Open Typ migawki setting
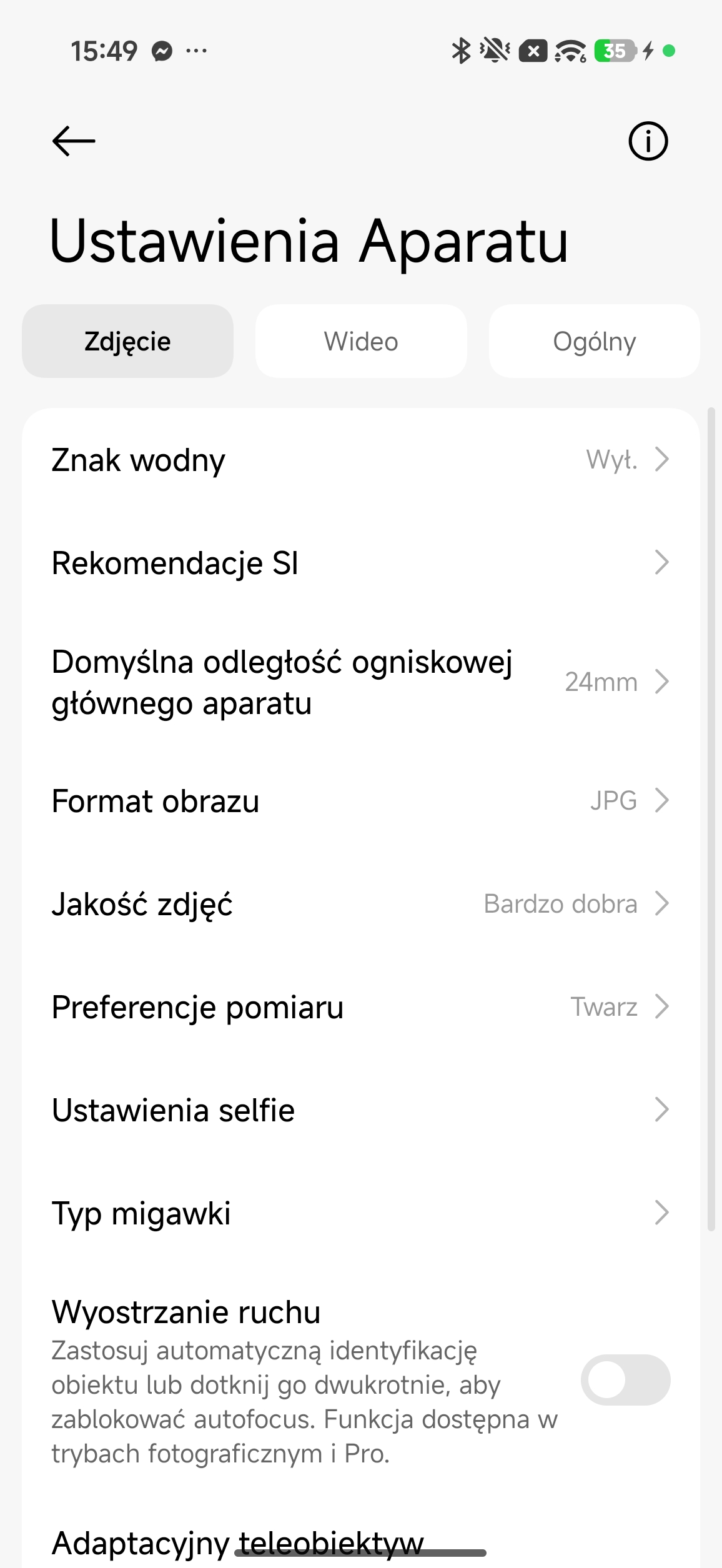 [361, 1213]
